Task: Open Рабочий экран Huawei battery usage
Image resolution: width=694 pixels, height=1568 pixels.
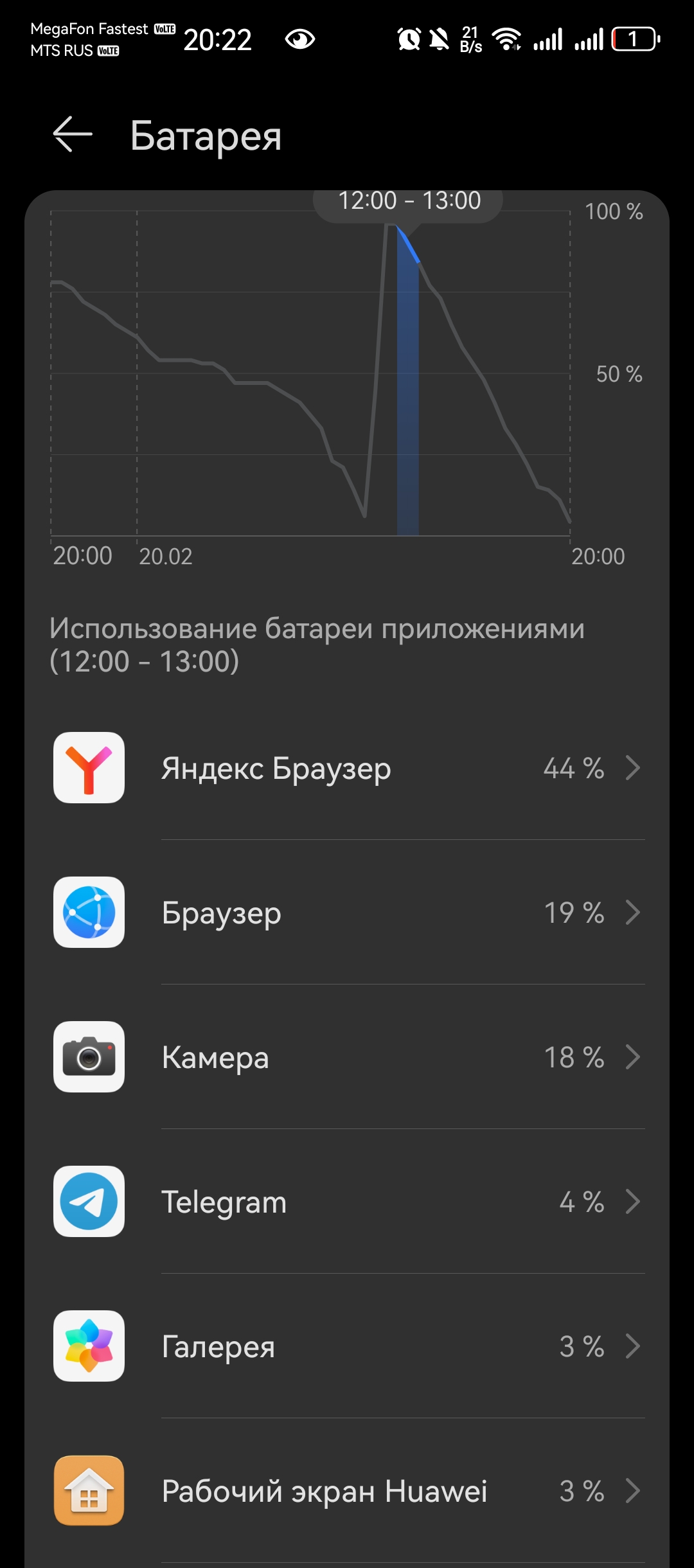Action: [347, 1491]
